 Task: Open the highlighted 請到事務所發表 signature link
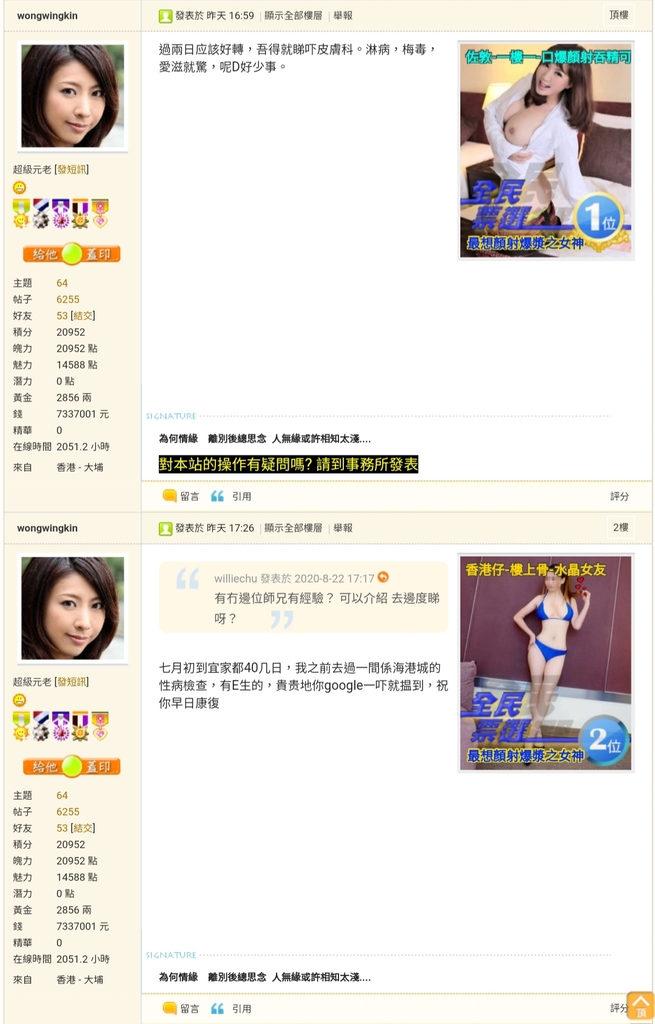(289, 464)
